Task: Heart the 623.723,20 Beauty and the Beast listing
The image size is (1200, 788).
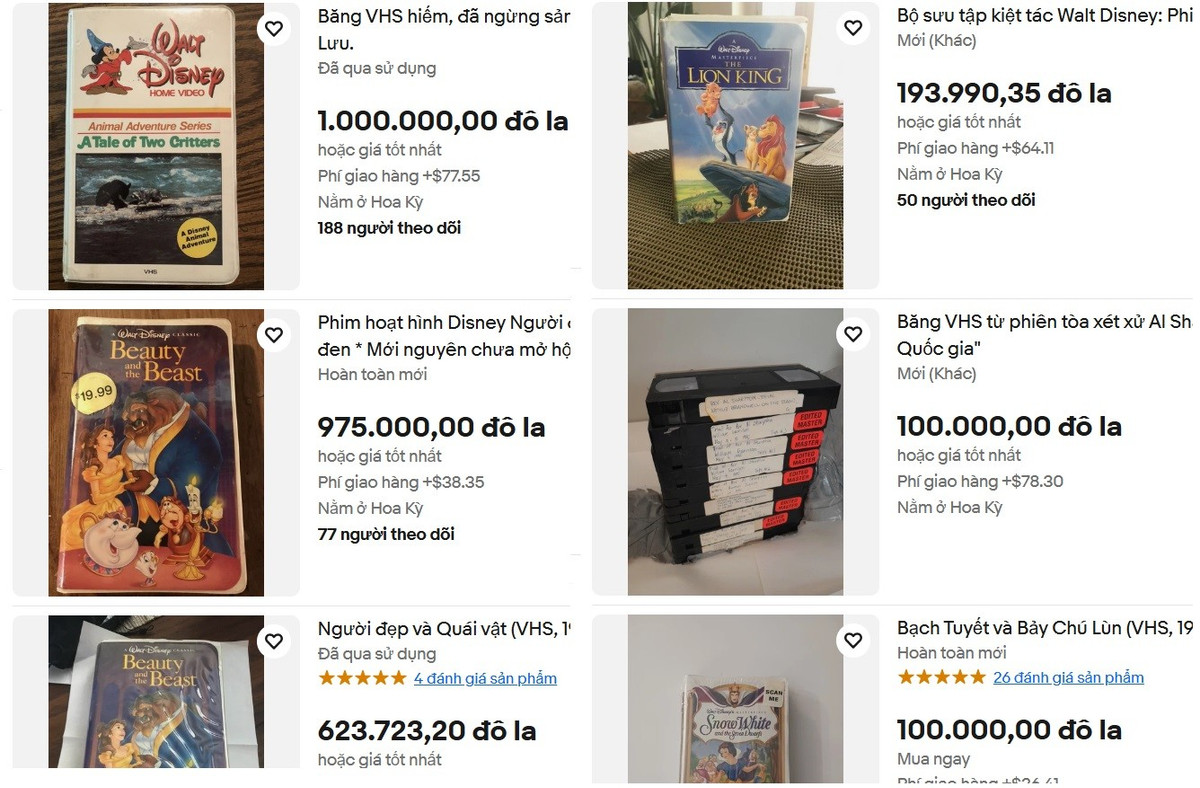Action: tap(274, 641)
